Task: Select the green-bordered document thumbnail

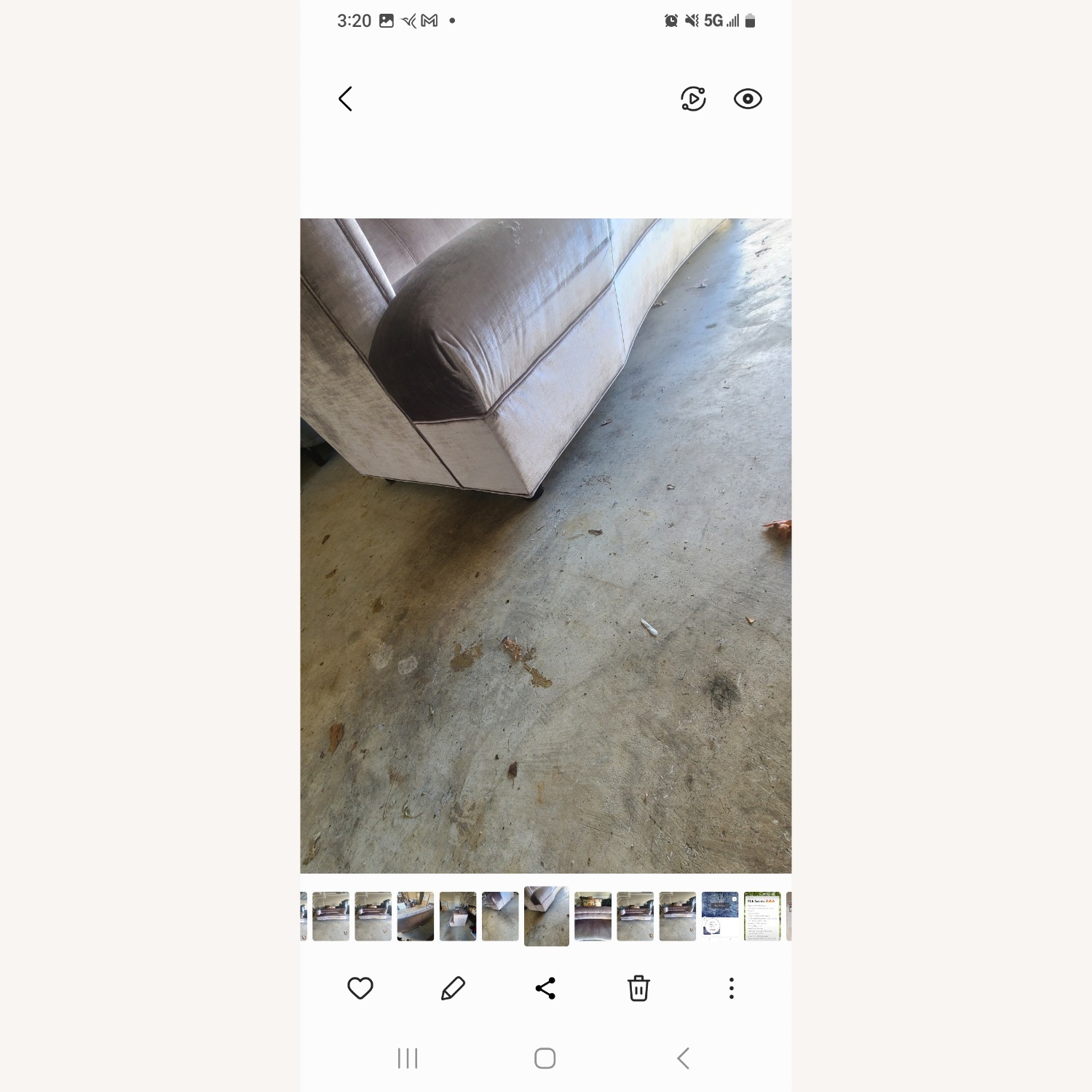Action: [x=762, y=916]
